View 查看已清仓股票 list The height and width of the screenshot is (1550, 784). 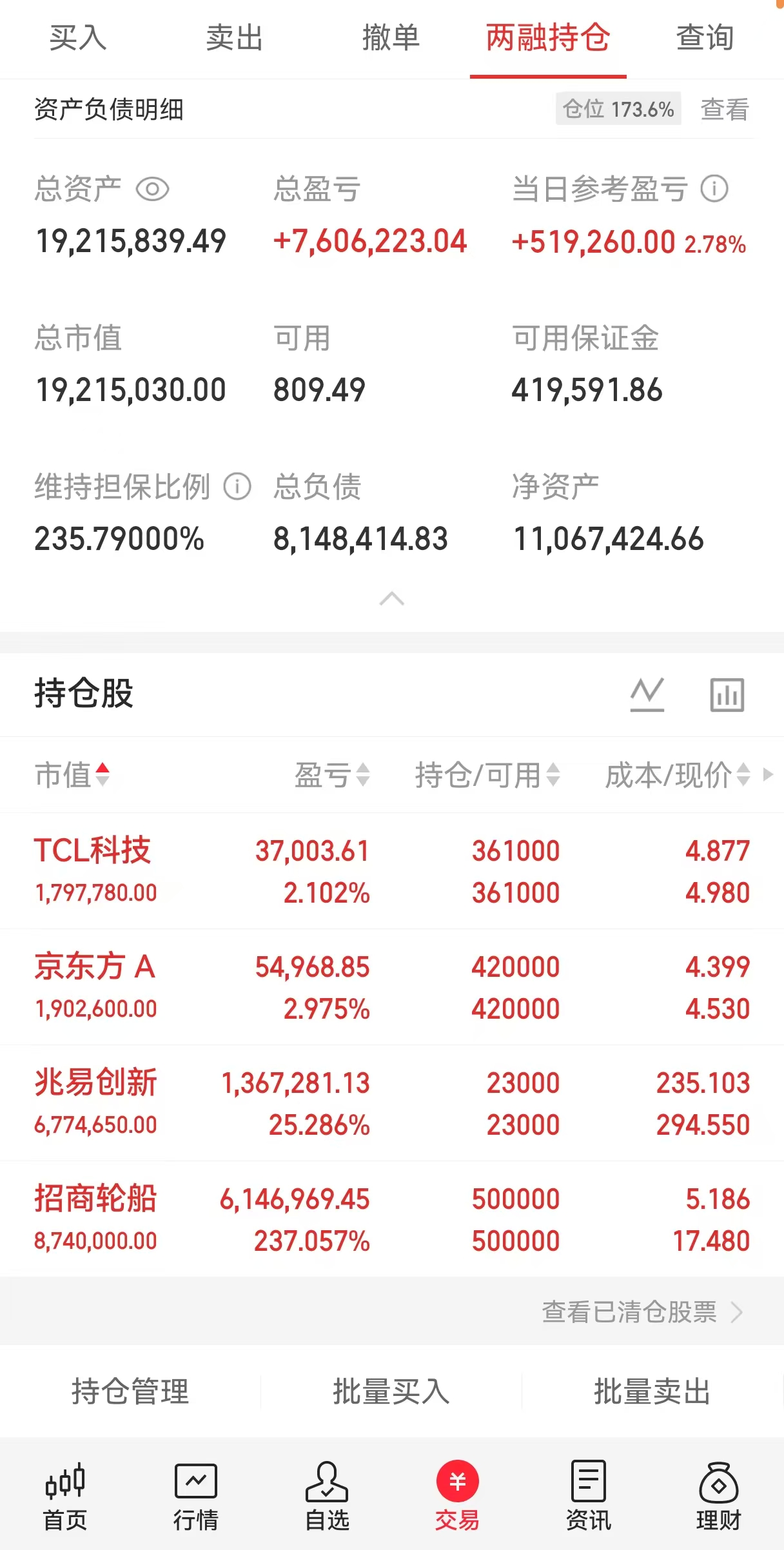642,1311
